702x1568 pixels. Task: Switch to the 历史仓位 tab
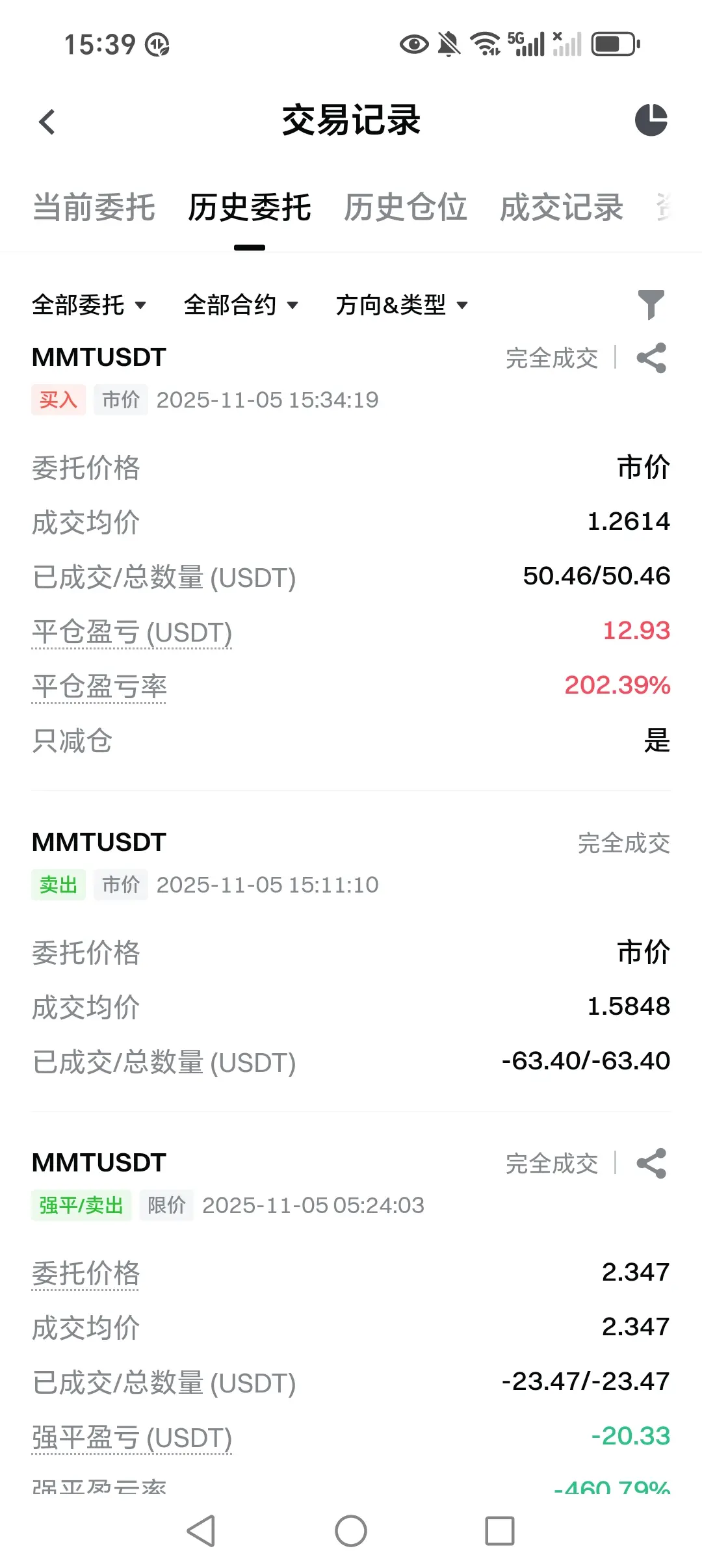coord(405,208)
